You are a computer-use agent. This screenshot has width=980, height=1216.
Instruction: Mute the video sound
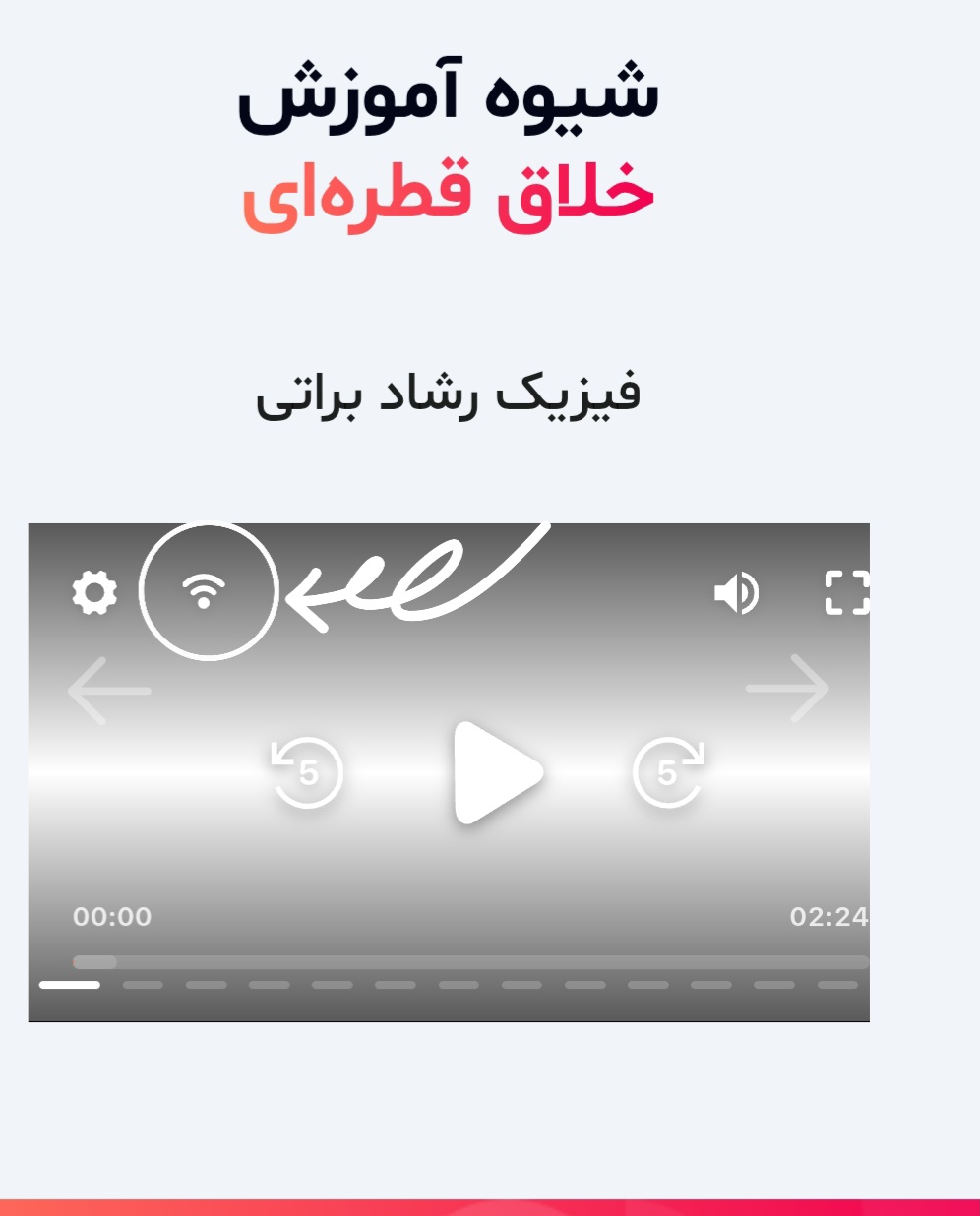(736, 593)
